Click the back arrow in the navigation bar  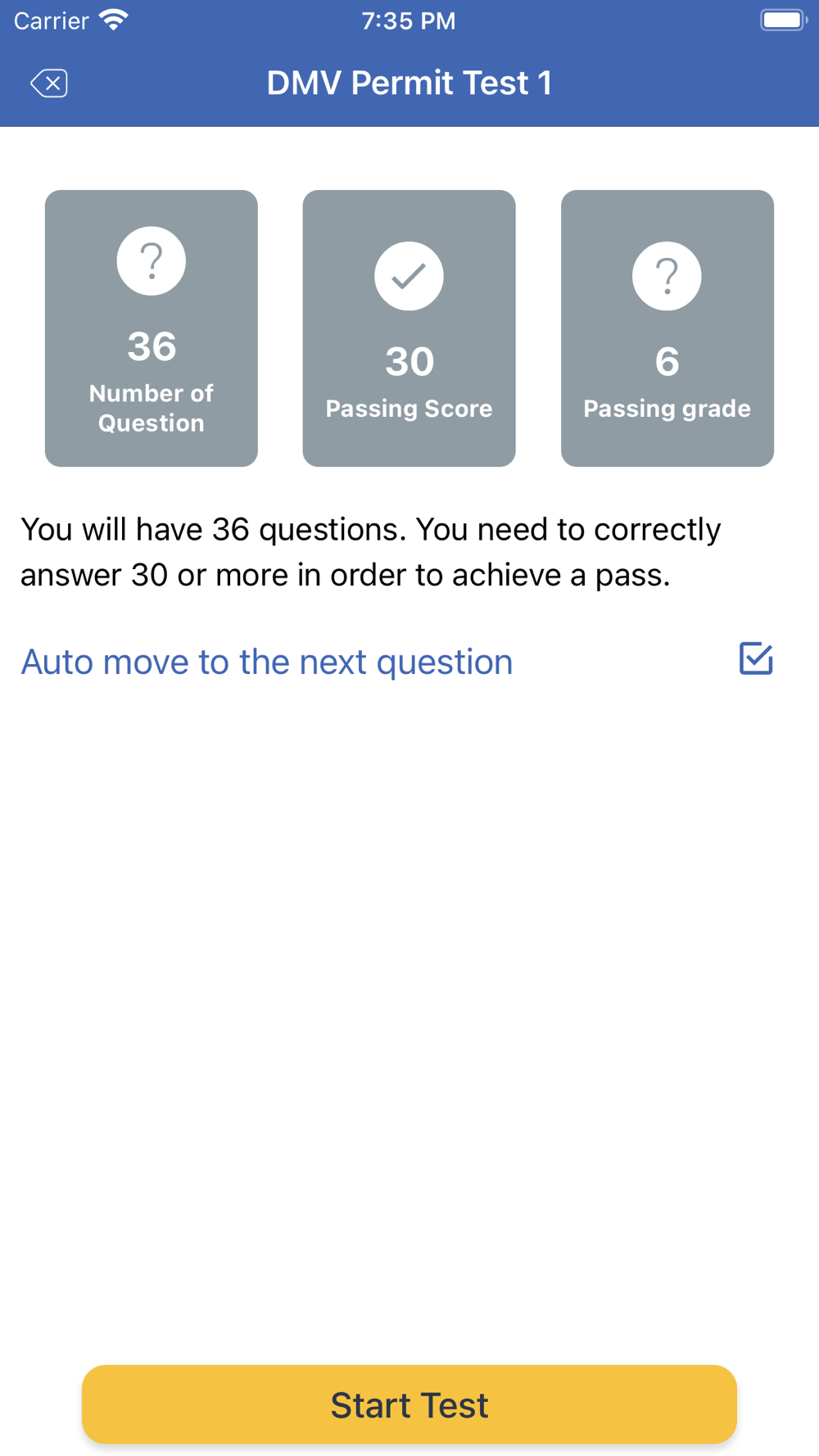(x=49, y=83)
